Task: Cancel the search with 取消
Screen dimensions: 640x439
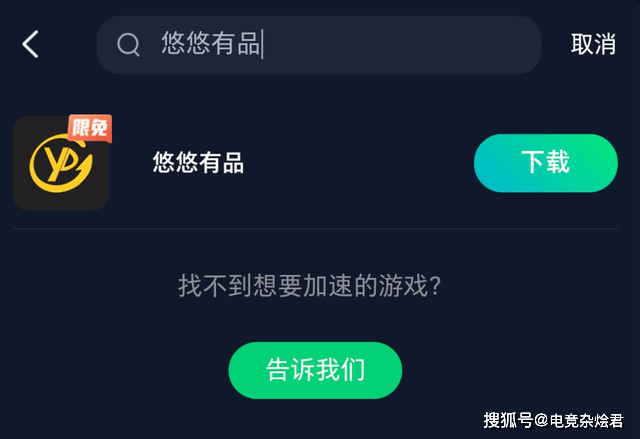Action: (x=593, y=44)
